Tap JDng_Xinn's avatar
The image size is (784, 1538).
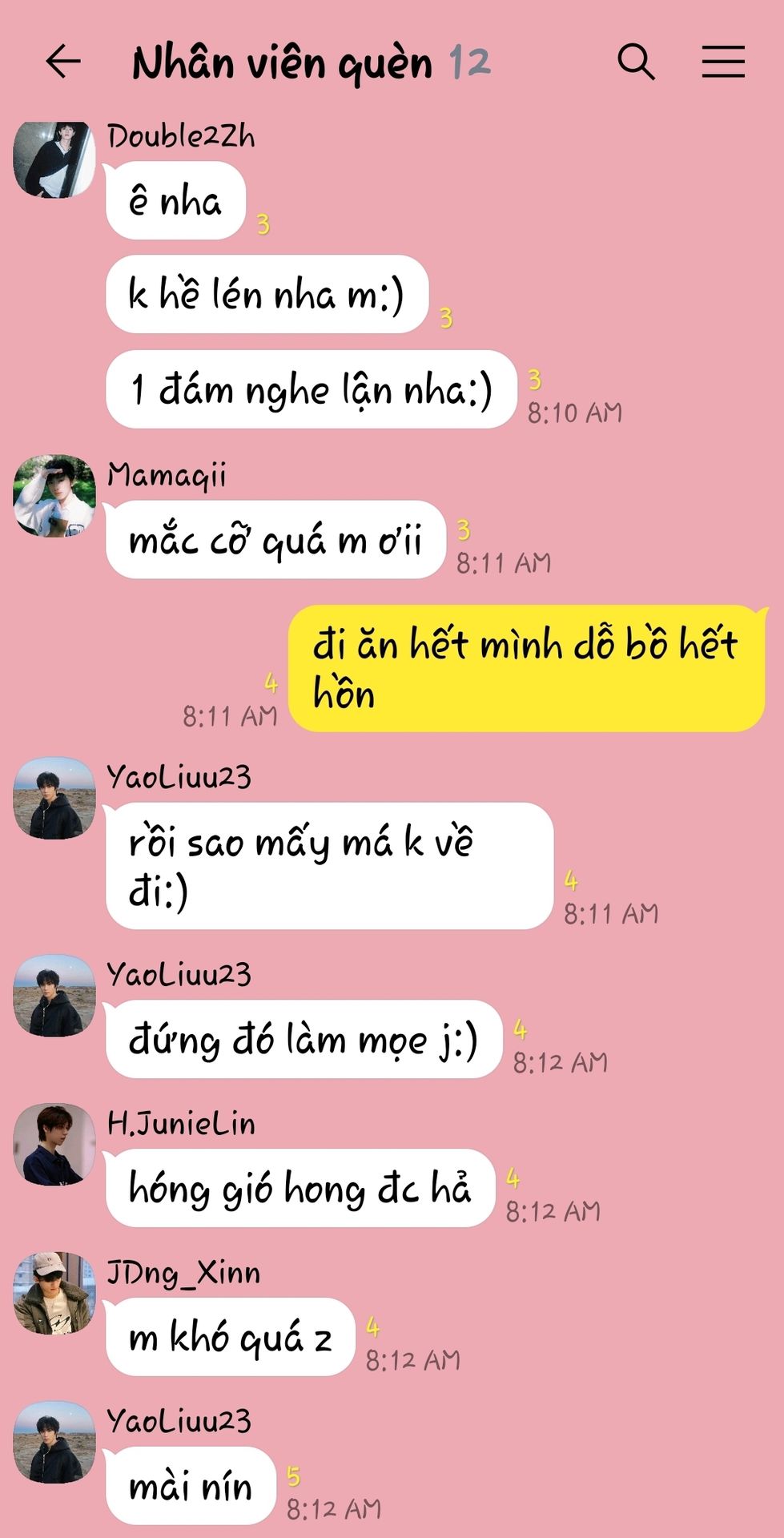pos(54,1293)
